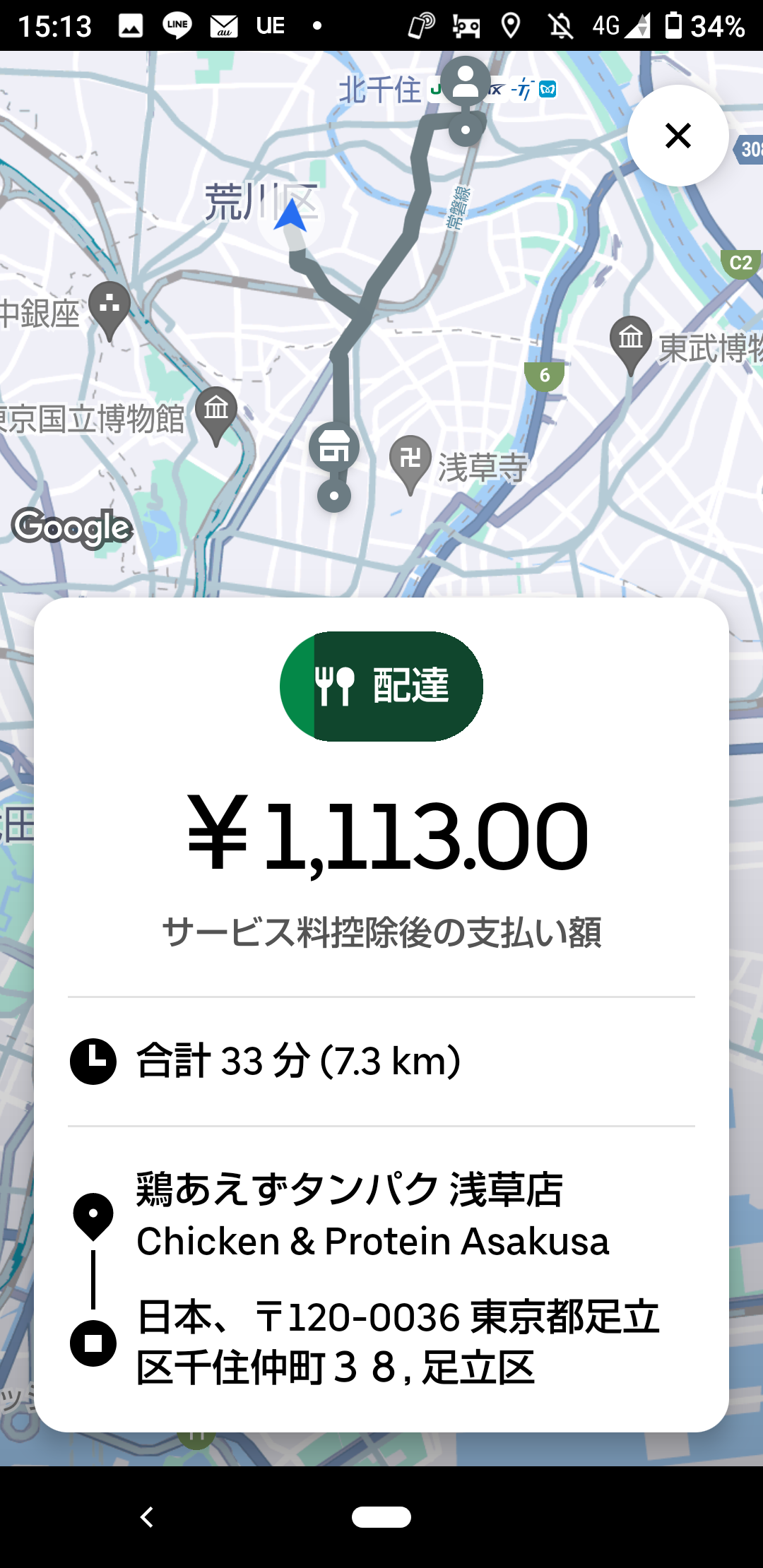
Task: Go back with system back arrow
Action: pyautogui.click(x=147, y=1516)
